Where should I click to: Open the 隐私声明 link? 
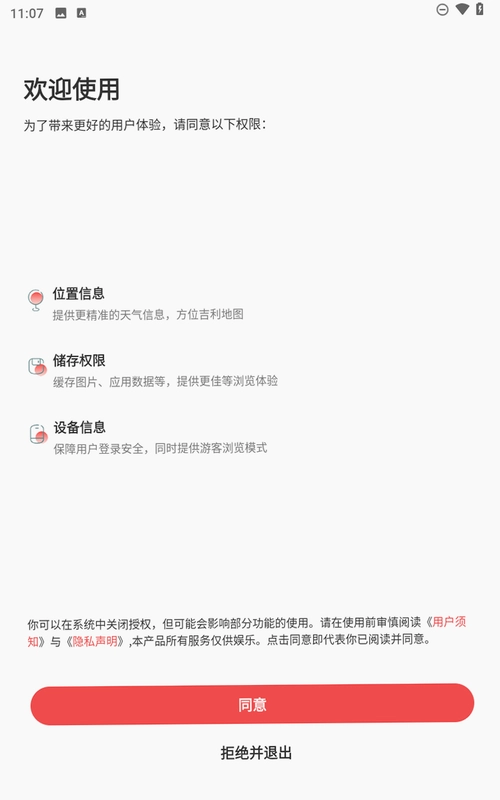pos(95,641)
